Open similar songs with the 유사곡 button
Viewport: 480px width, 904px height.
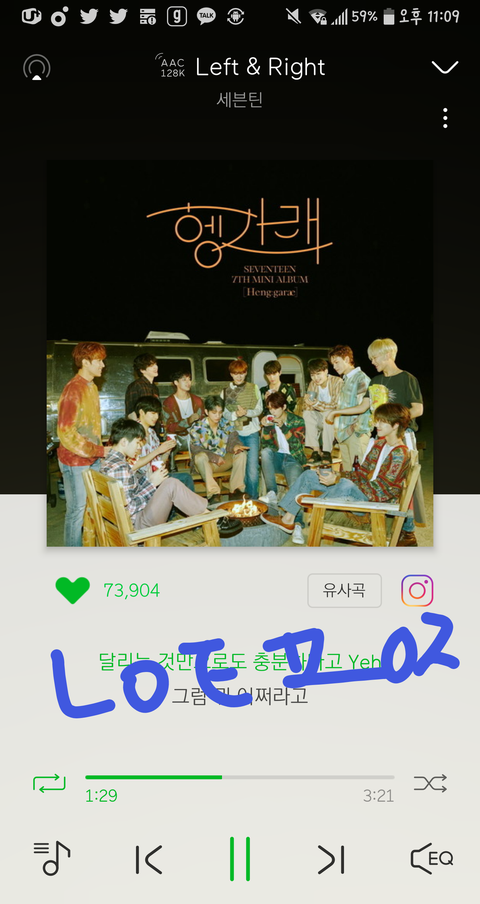pos(345,590)
